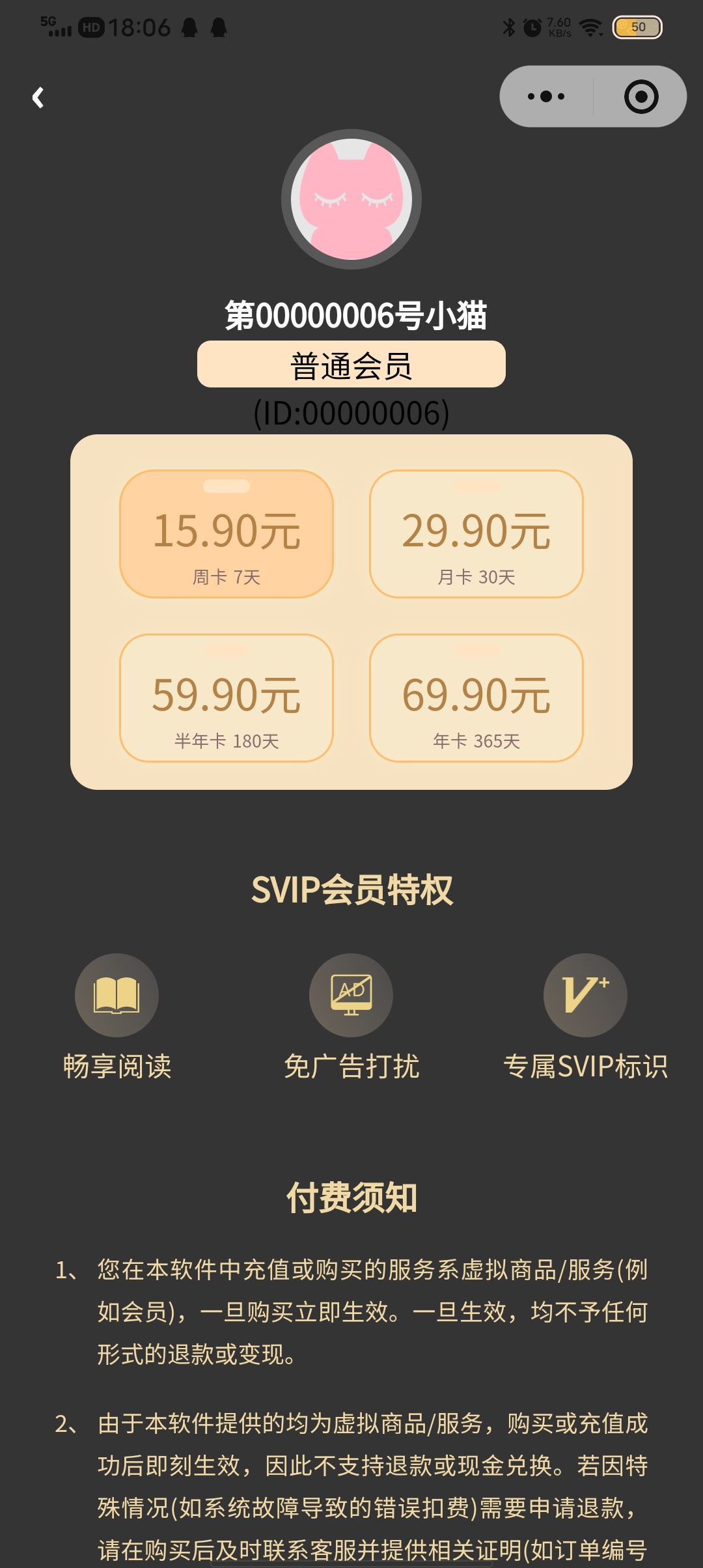
Task: Open the 畅享阅读 reading privilege icon
Action: (x=116, y=994)
